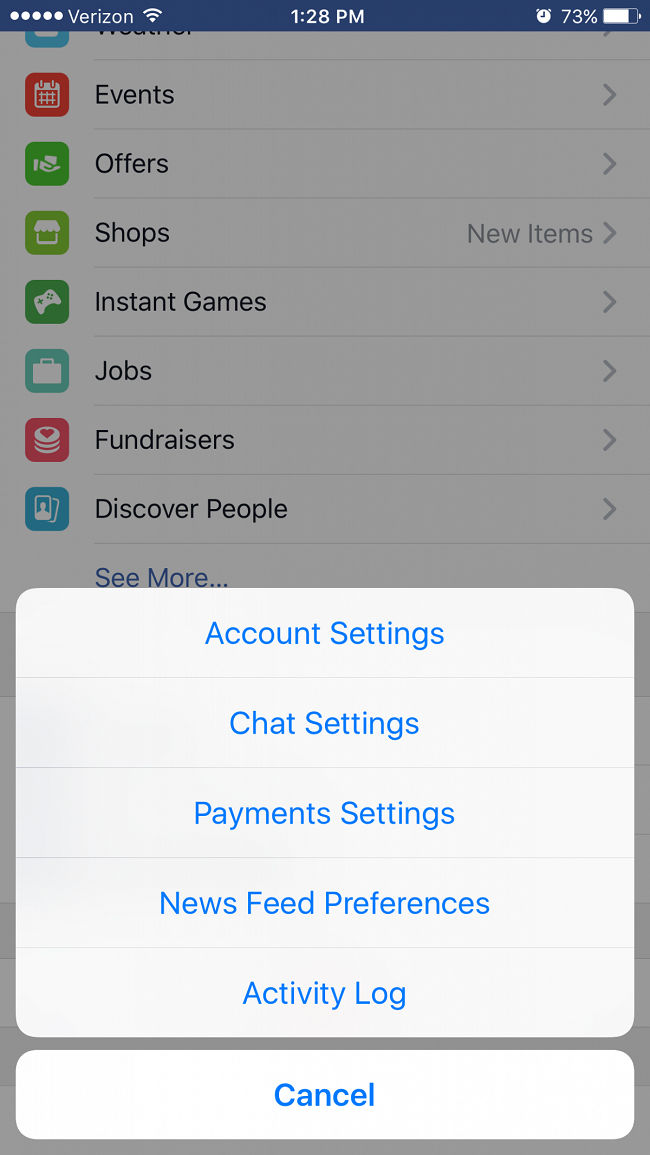View the Activity Log
This screenshot has width=650, height=1155.
pyautogui.click(x=324, y=993)
